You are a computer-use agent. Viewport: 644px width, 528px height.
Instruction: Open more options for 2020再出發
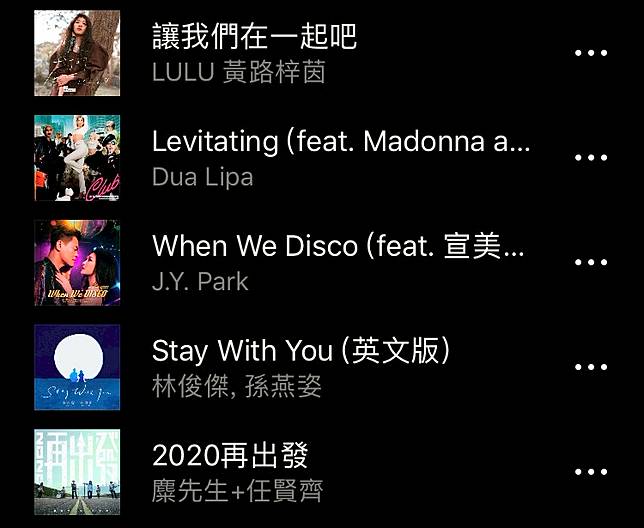point(591,472)
